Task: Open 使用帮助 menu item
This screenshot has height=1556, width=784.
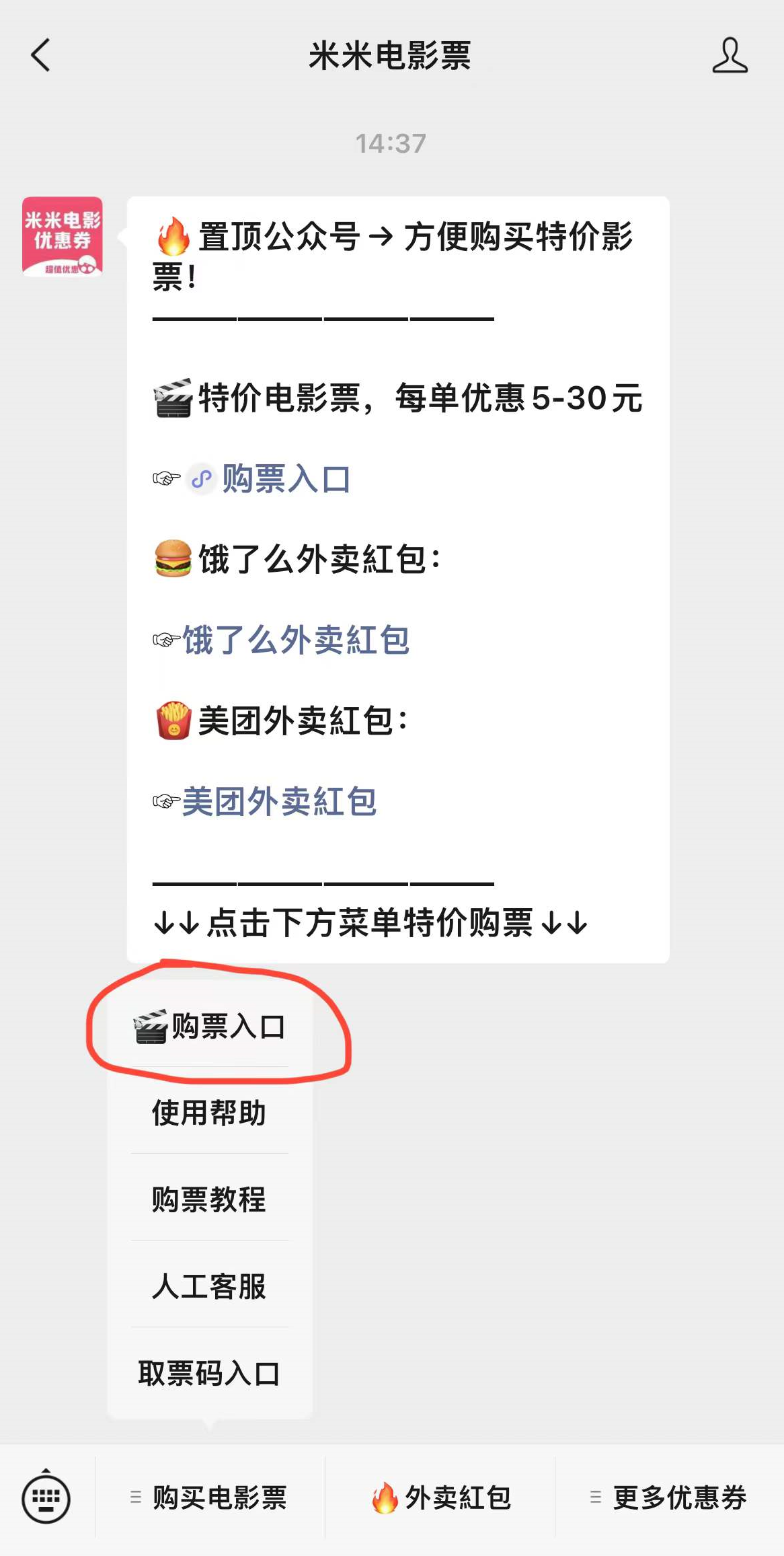Action: (x=210, y=1113)
